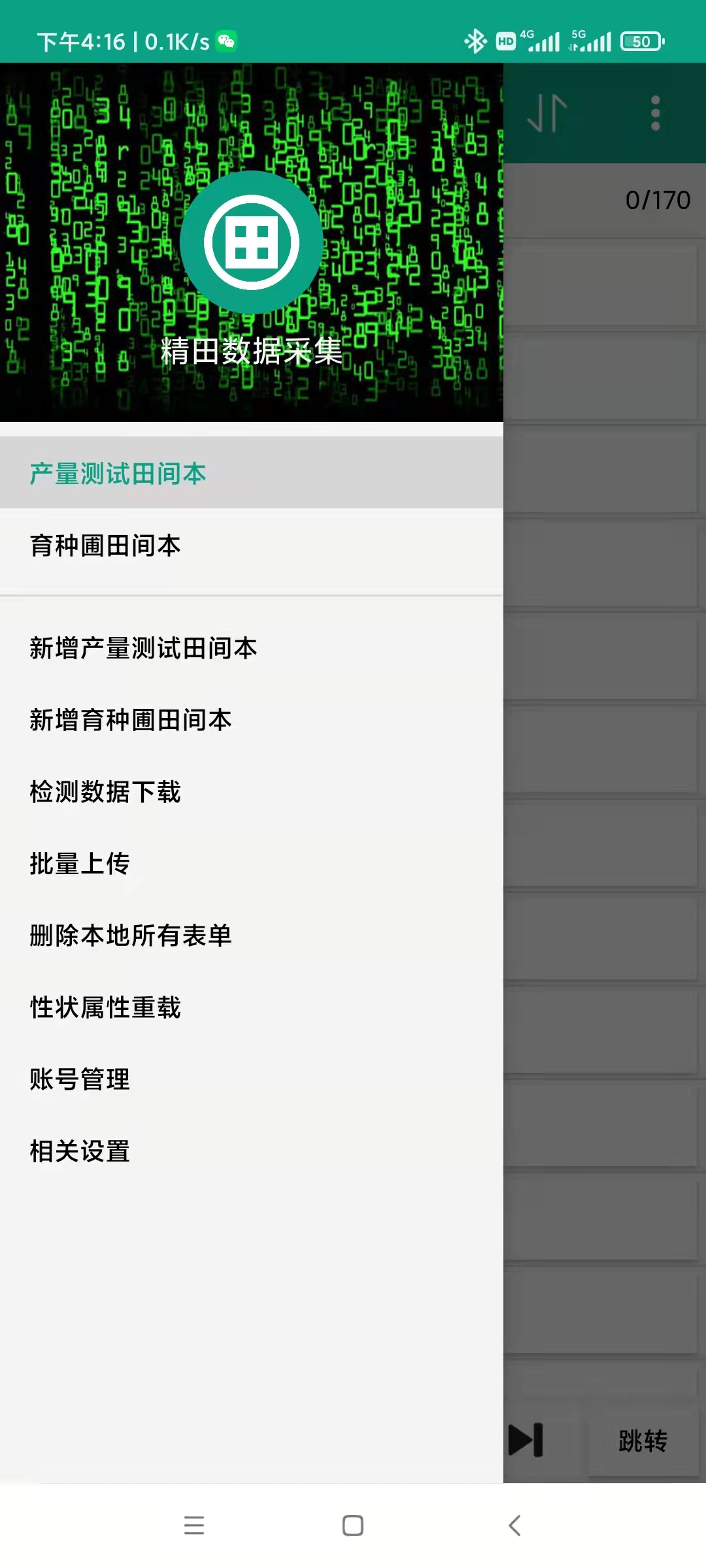Choose 批量上传
This screenshot has height=1568, width=706.
[252, 864]
